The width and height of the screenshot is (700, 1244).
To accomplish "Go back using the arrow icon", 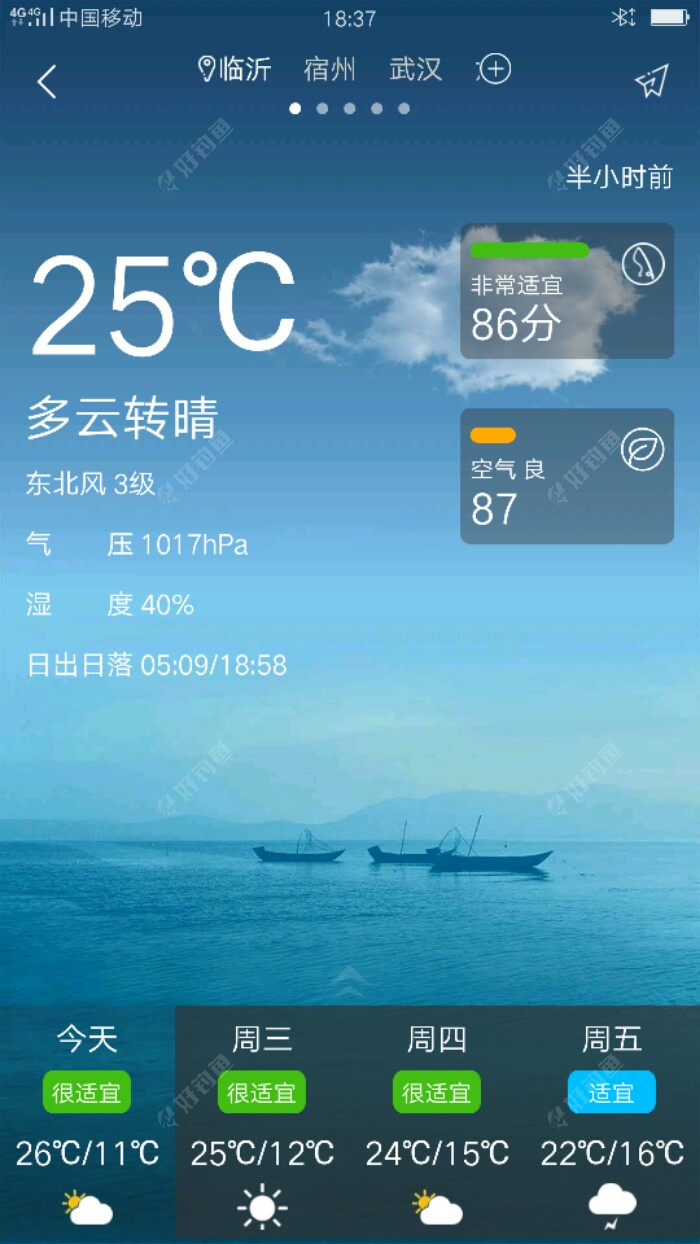I will click(x=47, y=81).
